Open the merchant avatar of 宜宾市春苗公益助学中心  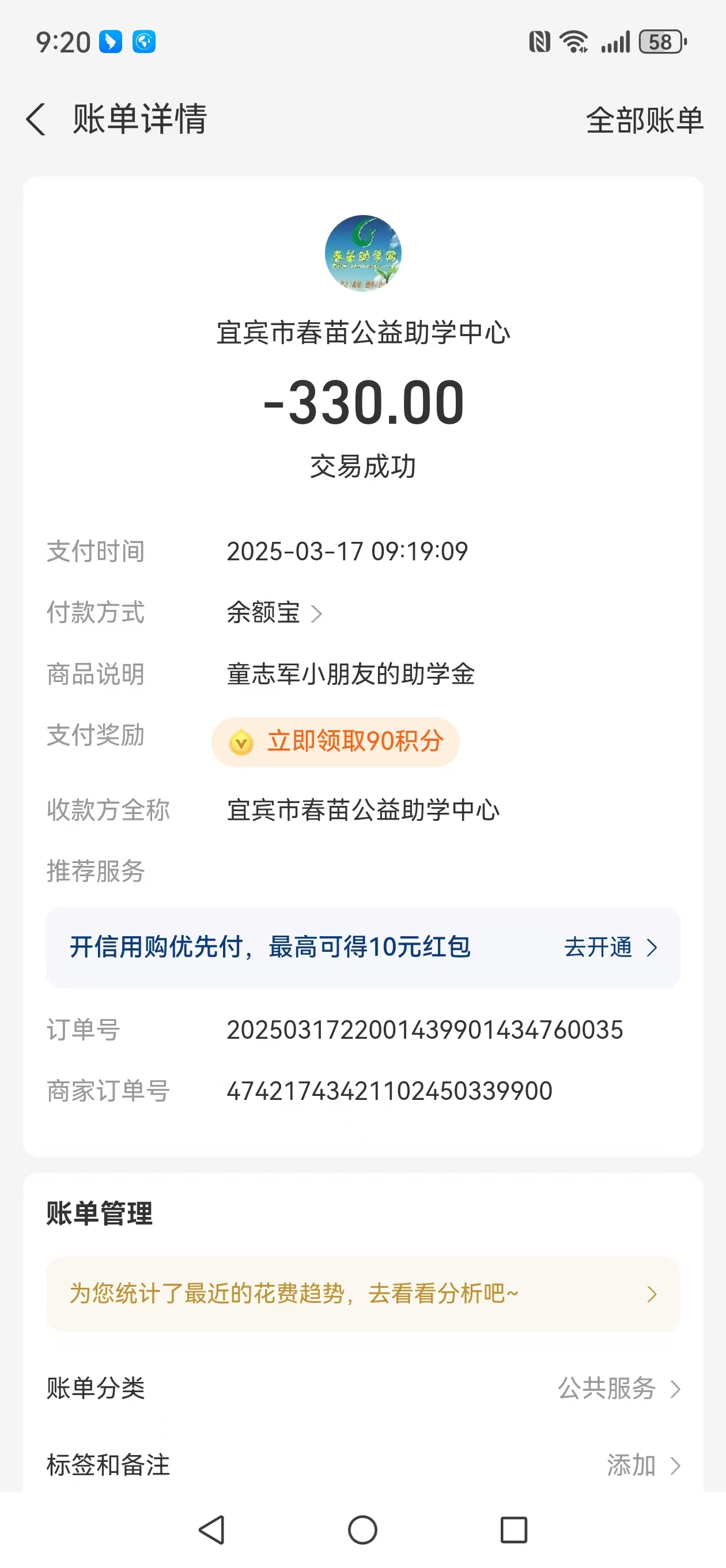[x=362, y=253]
